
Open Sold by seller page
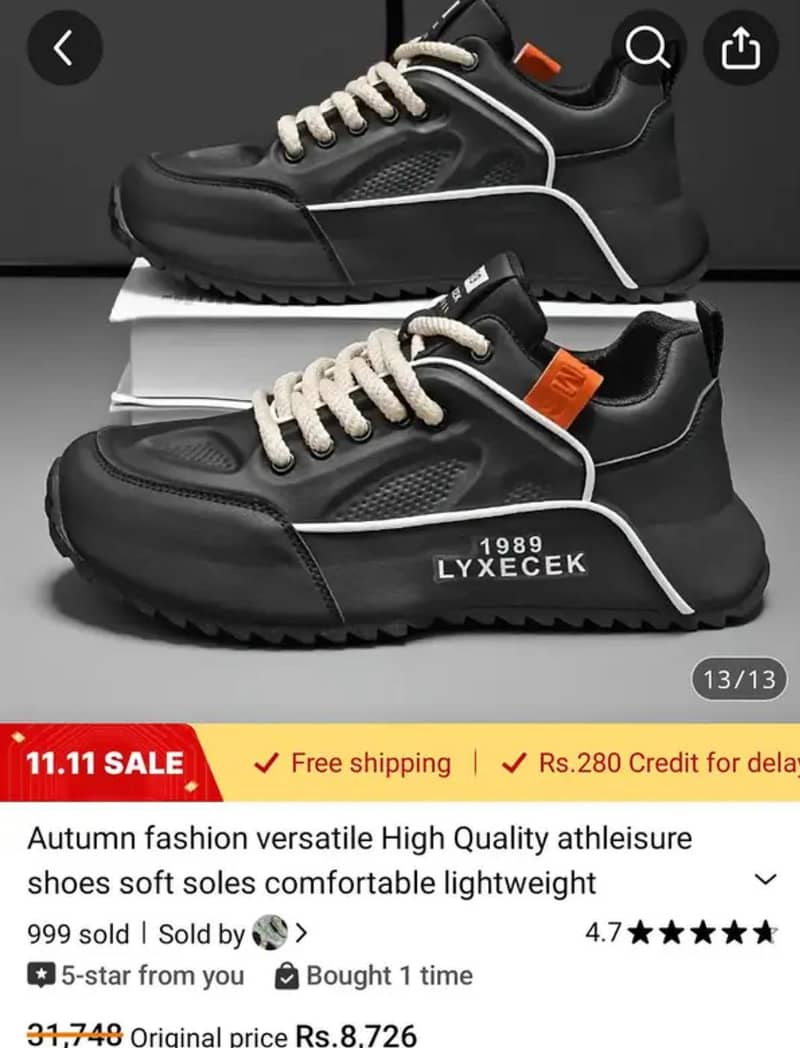pos(205,935)
